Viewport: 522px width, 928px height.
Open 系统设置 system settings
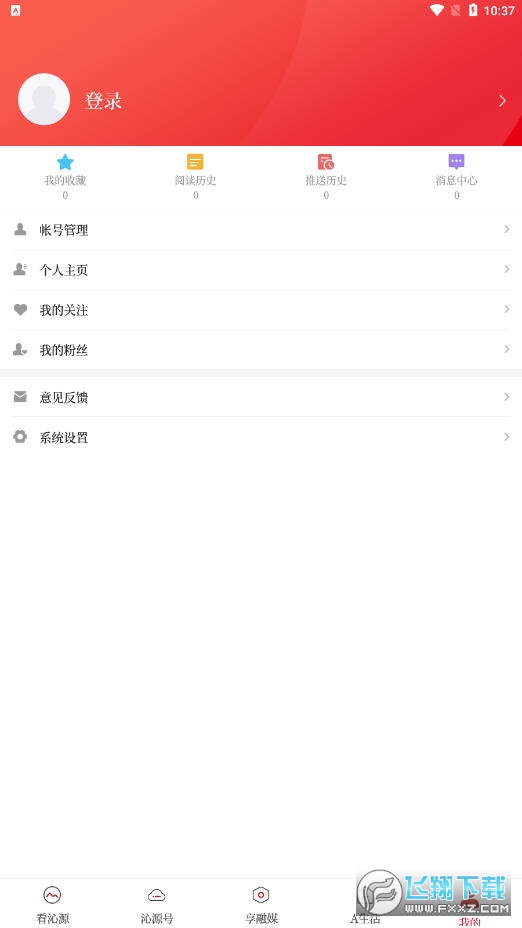point(261,437)
